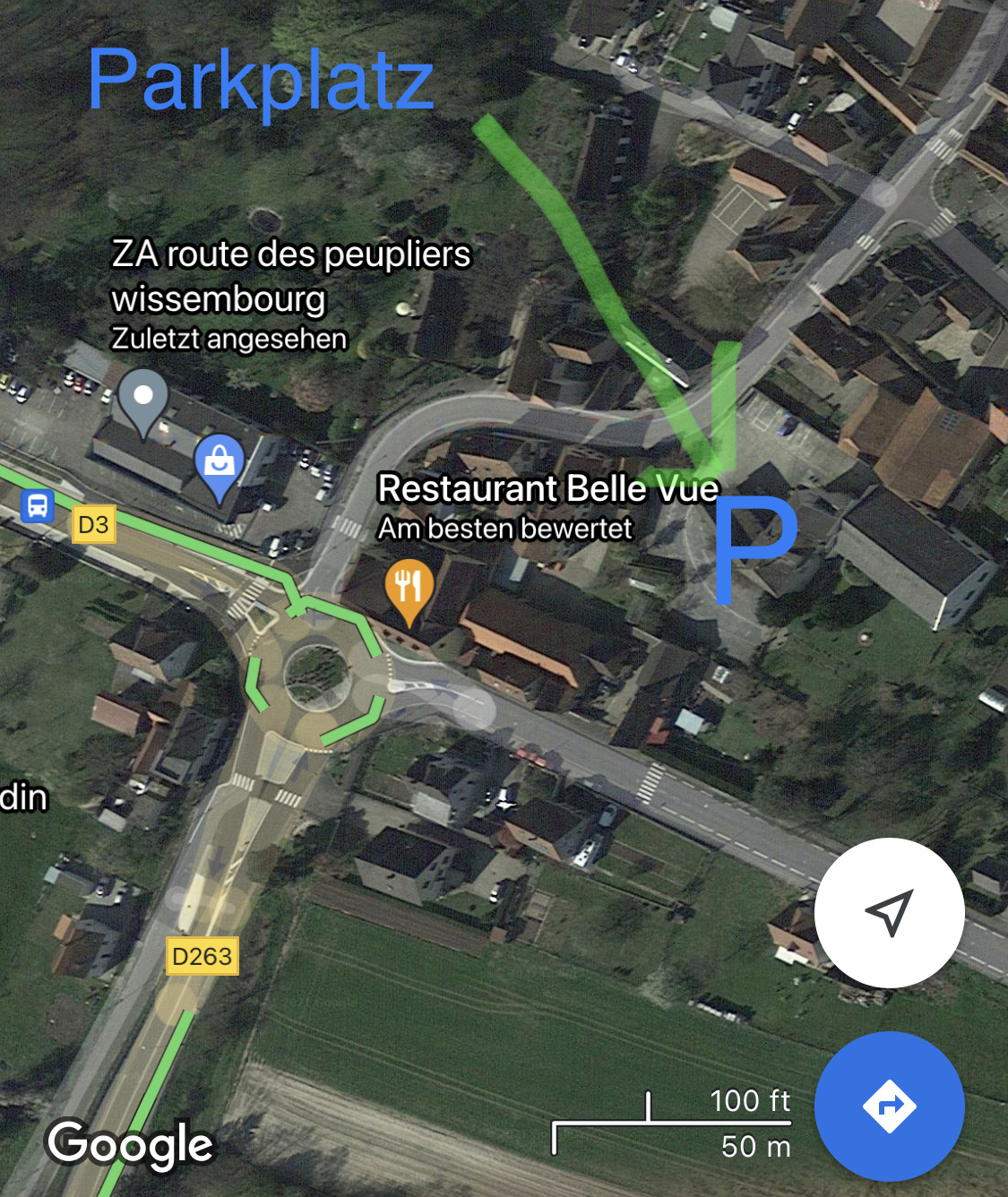Start directions with the blue arrow button
1008x1197 pixels.
889,1106
